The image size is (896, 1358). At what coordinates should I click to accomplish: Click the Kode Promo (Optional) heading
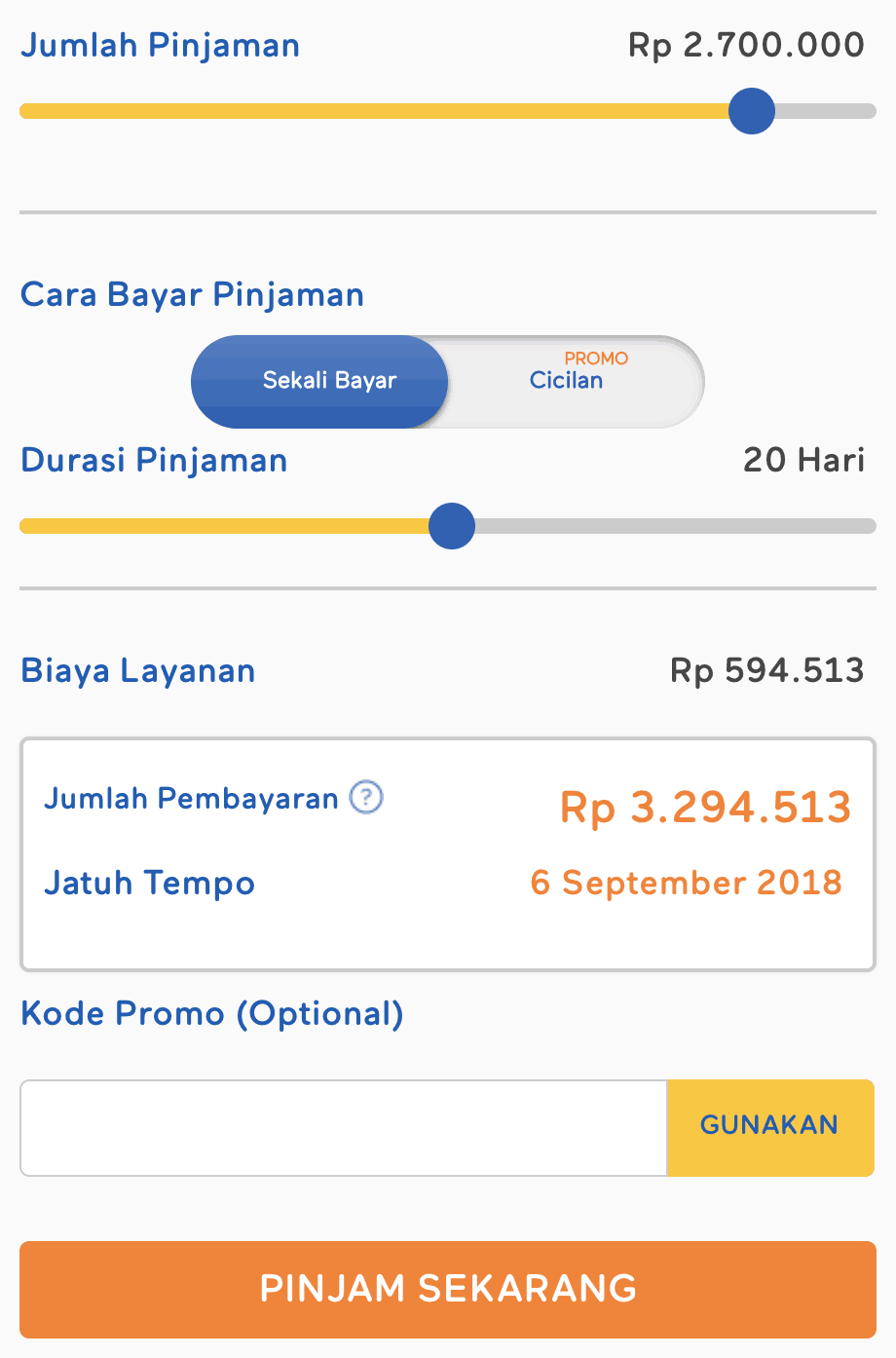point(211,1013)
